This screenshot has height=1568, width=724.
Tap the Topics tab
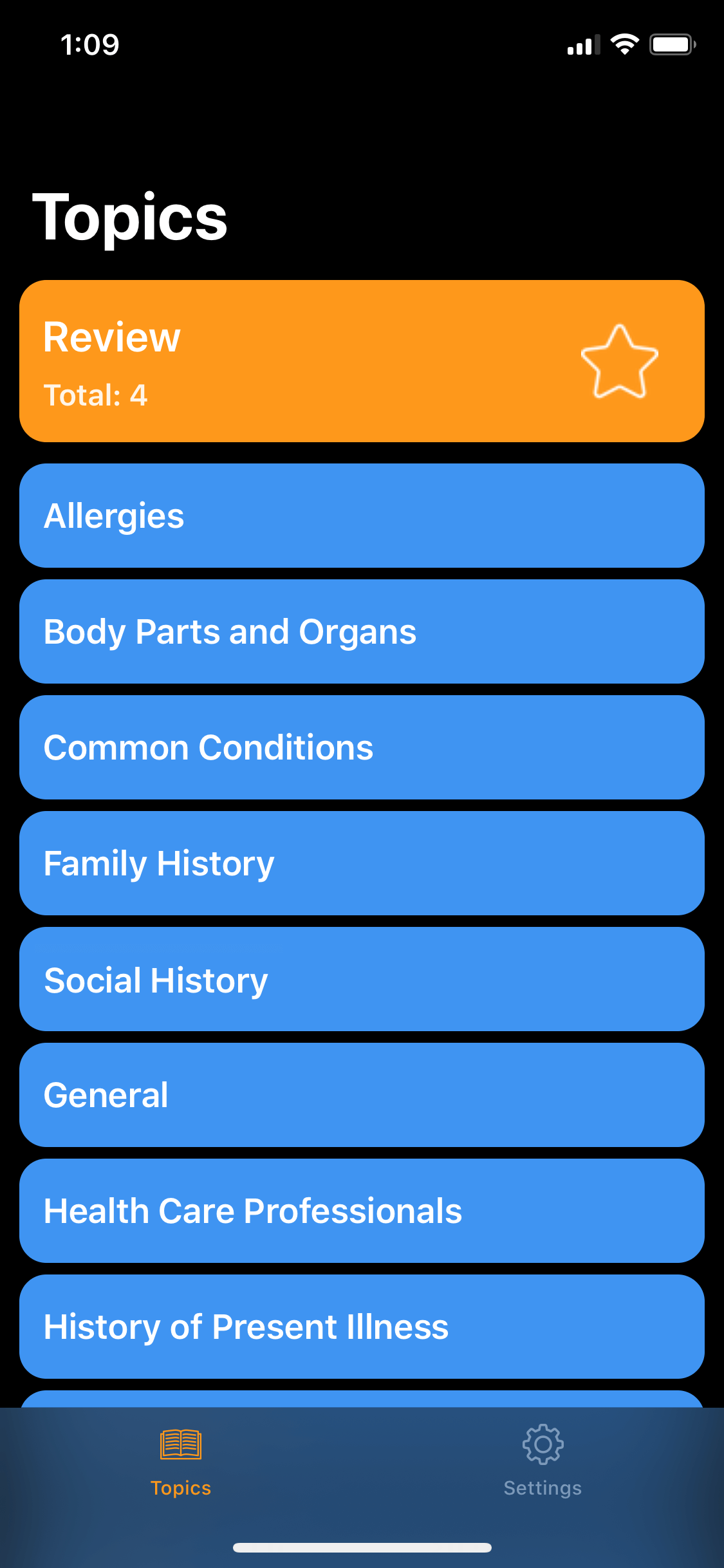coord(181,1461)
